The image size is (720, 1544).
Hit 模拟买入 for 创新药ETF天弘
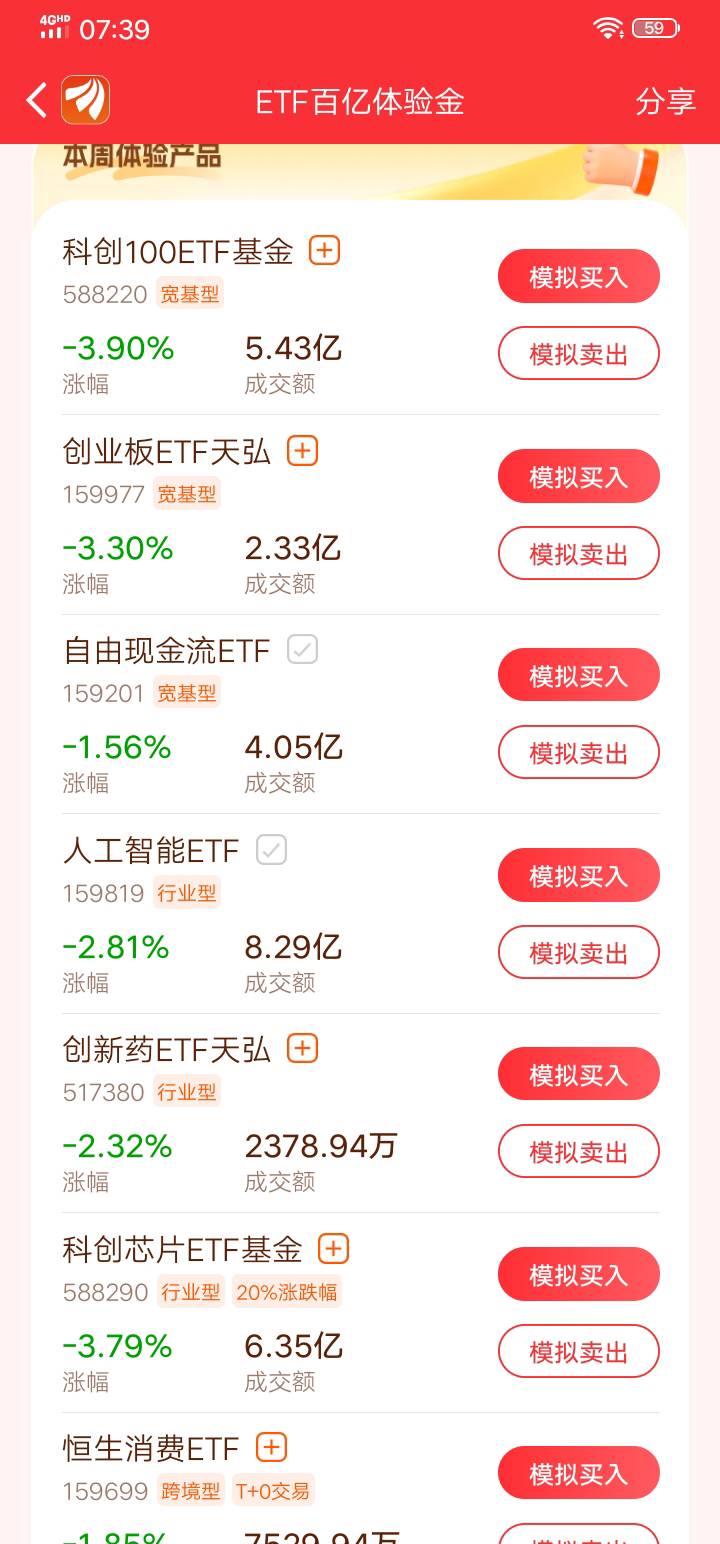(x=578, y=1074)
